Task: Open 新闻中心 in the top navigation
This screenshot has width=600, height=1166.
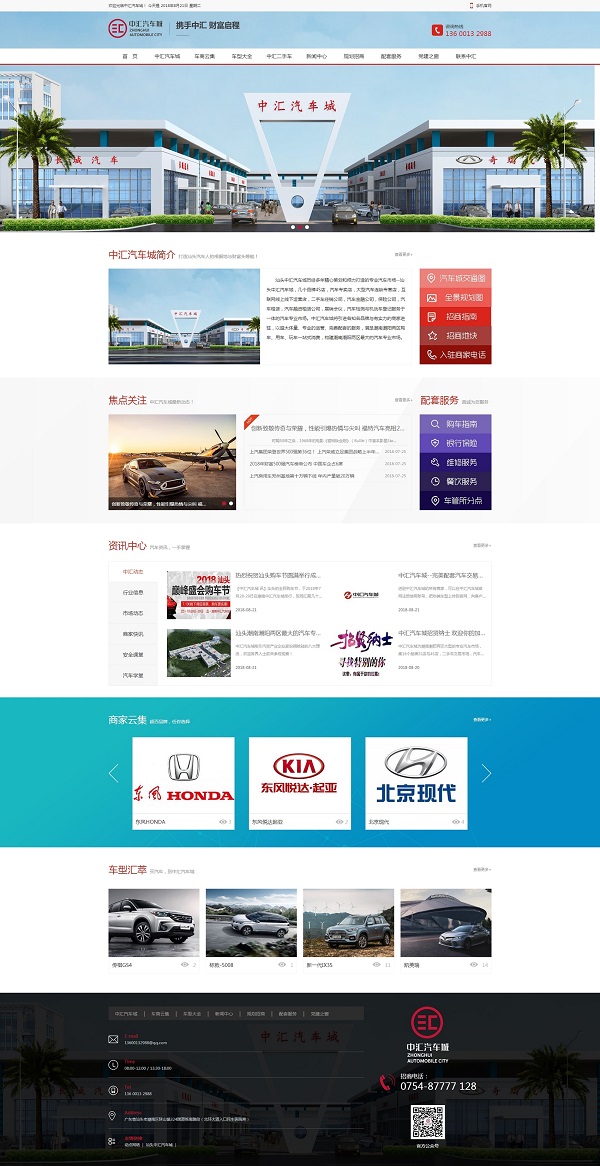Action: coord(316,57)
